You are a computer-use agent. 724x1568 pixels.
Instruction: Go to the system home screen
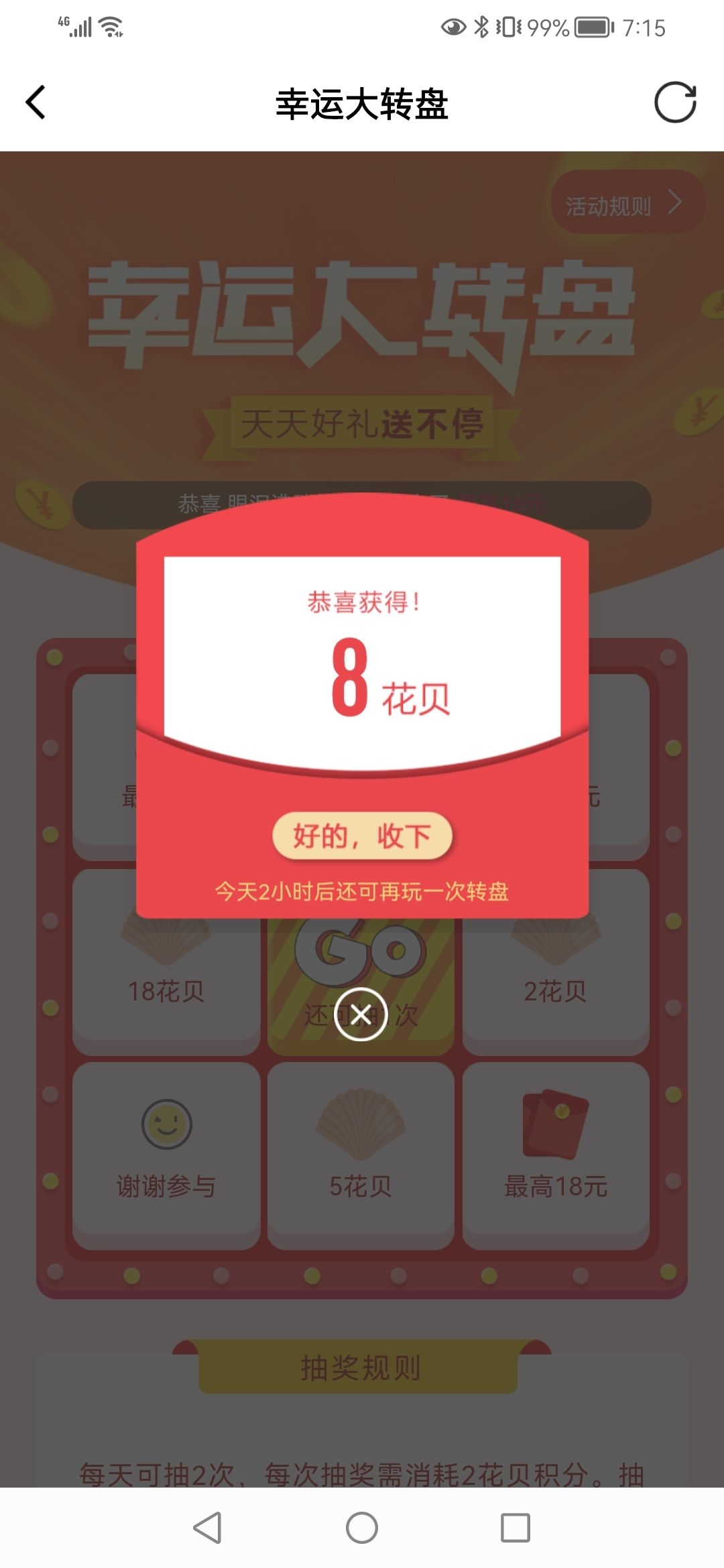point(362,1528)
